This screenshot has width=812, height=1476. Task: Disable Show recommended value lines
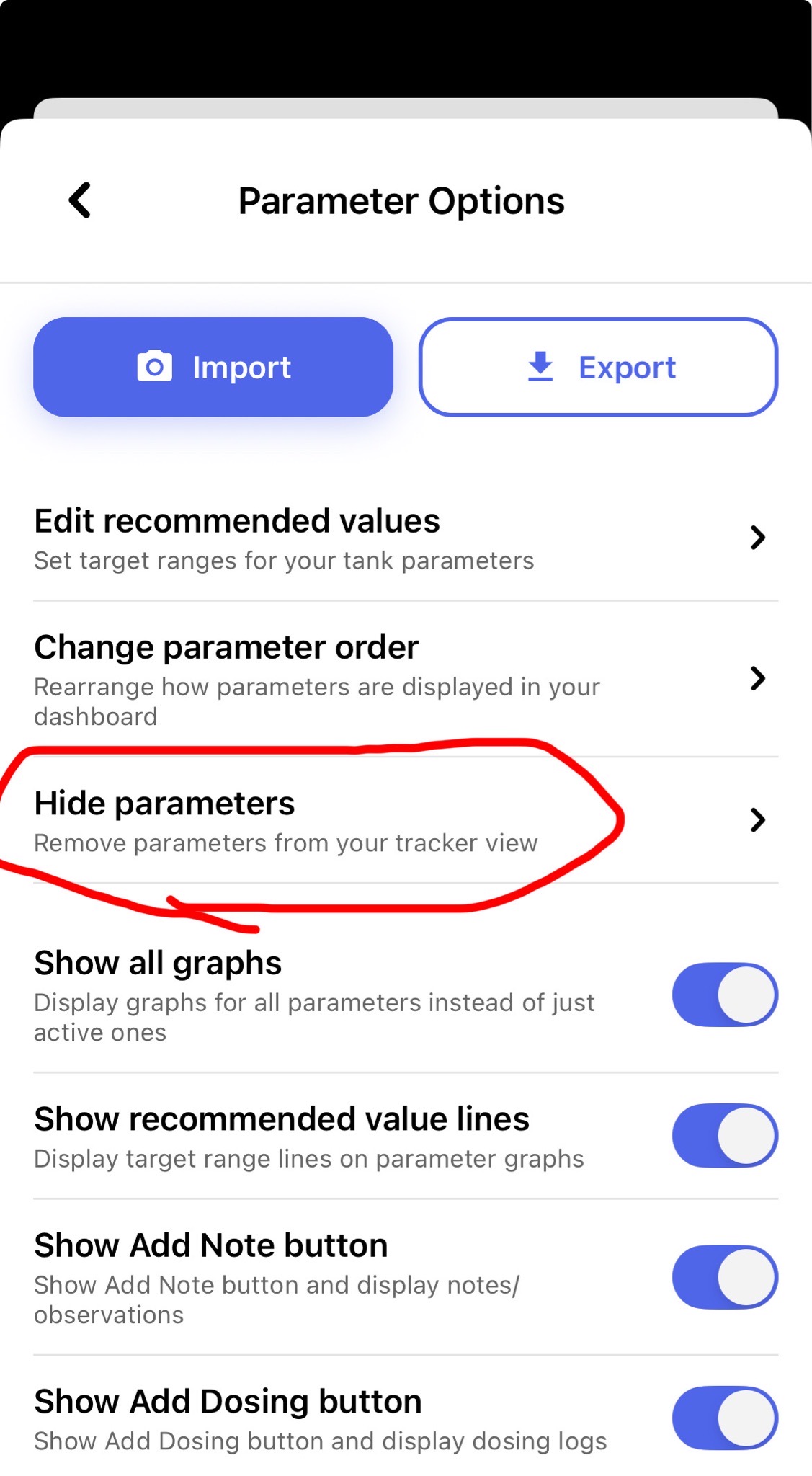click(724, 1135)
